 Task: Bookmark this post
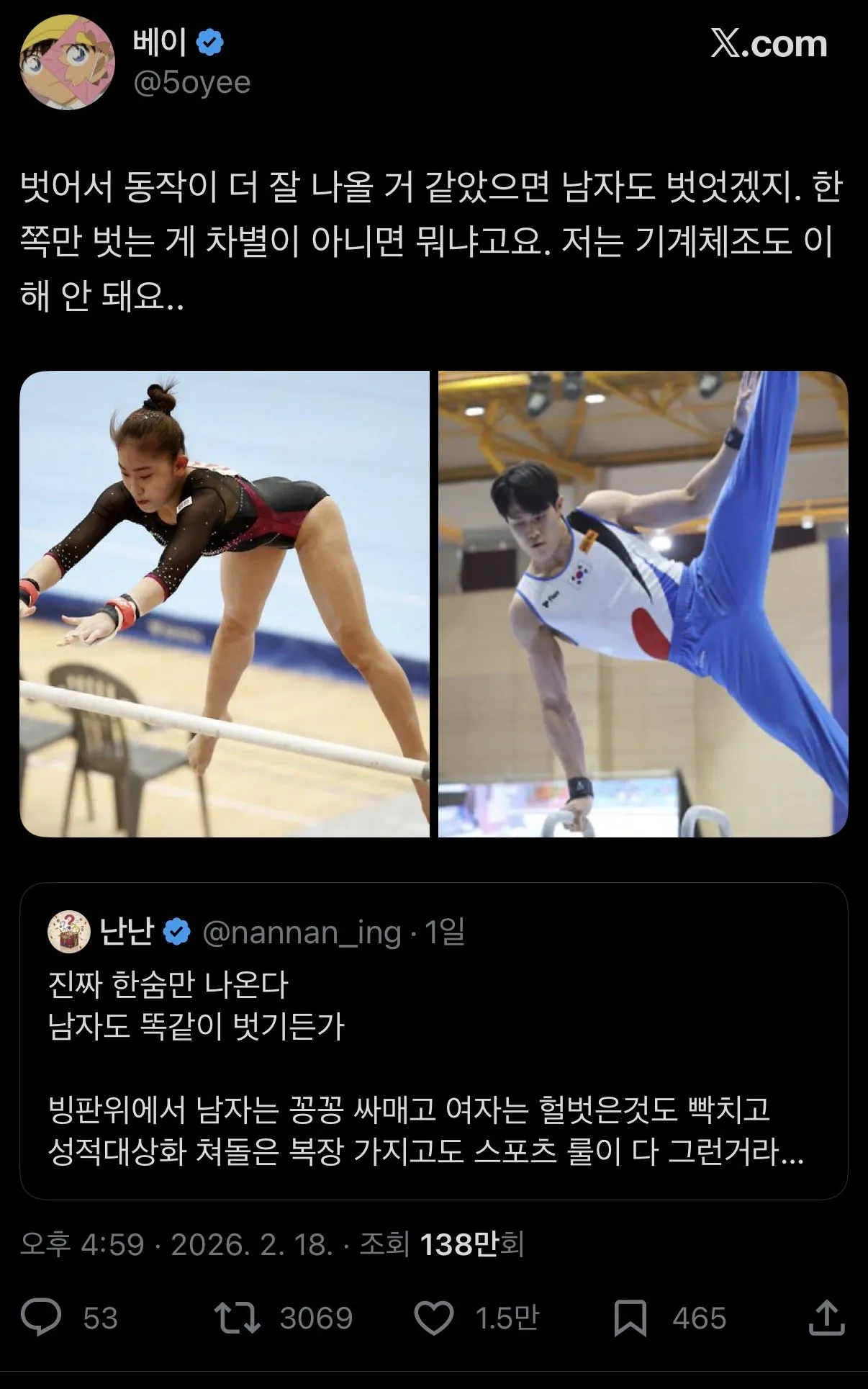(630, 1318)
